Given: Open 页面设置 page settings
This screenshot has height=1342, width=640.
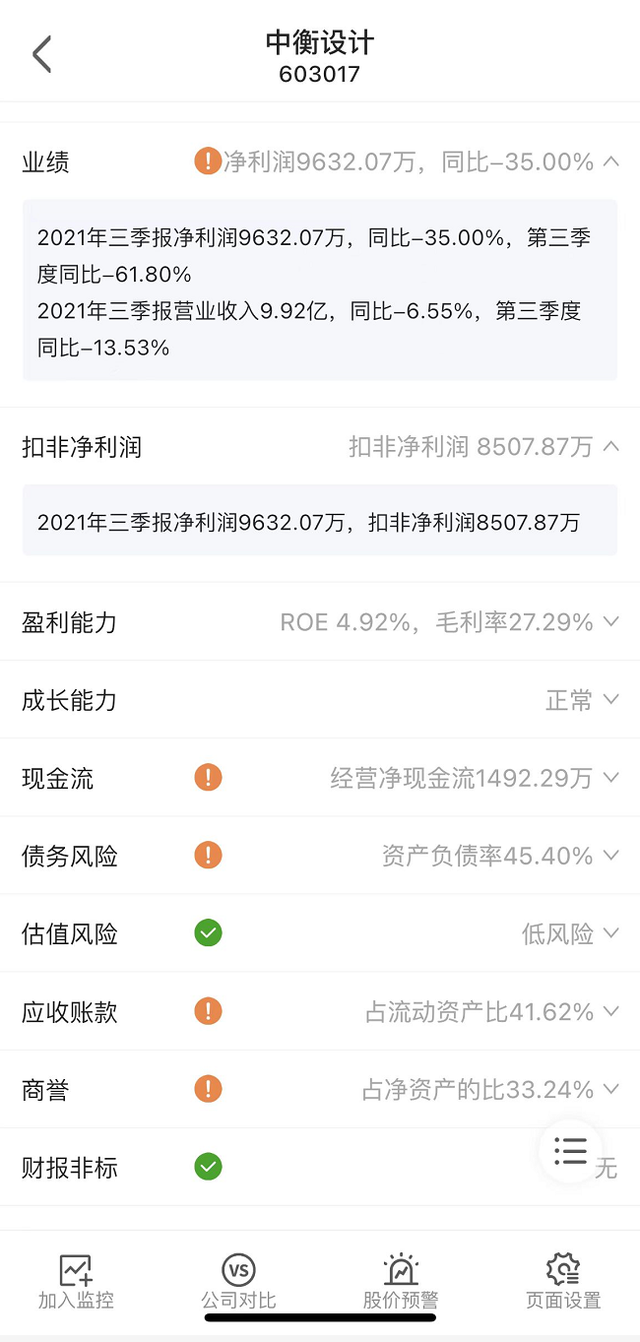Looking at the screenshot, I should tap(563, 1282).
